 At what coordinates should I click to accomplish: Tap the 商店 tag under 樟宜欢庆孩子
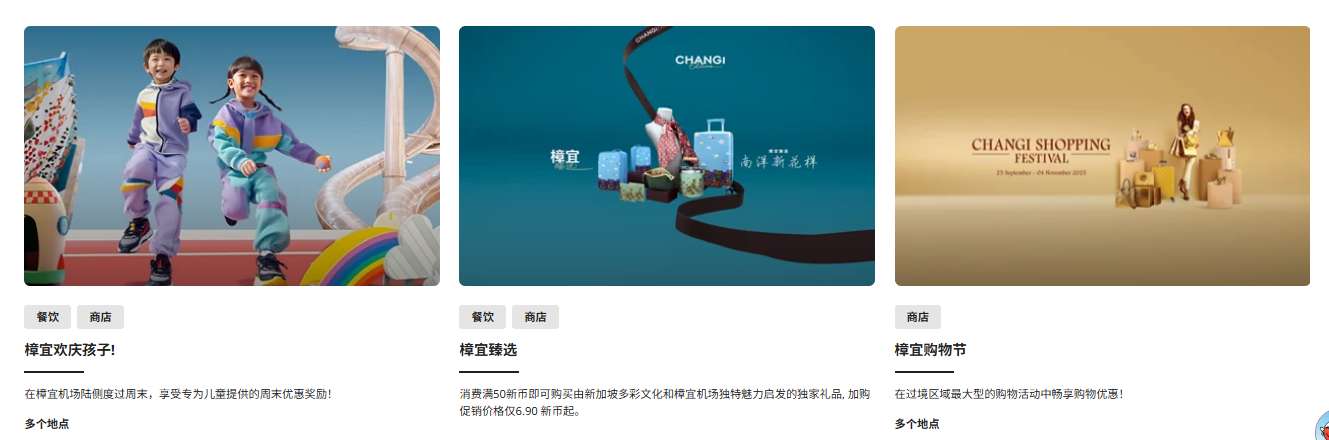click(100, 317)
